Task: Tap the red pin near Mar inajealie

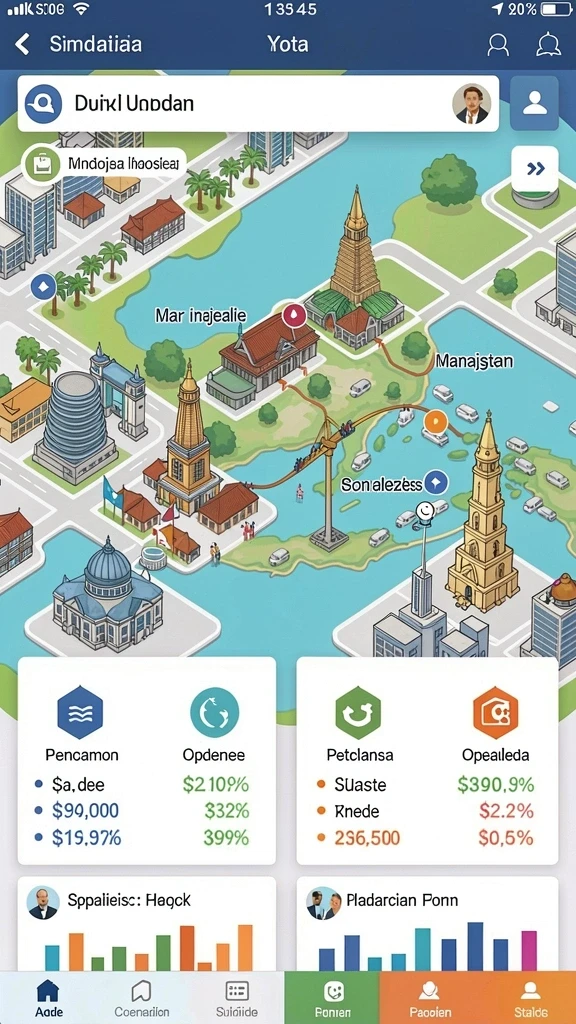Action: (x=294, y=315)
